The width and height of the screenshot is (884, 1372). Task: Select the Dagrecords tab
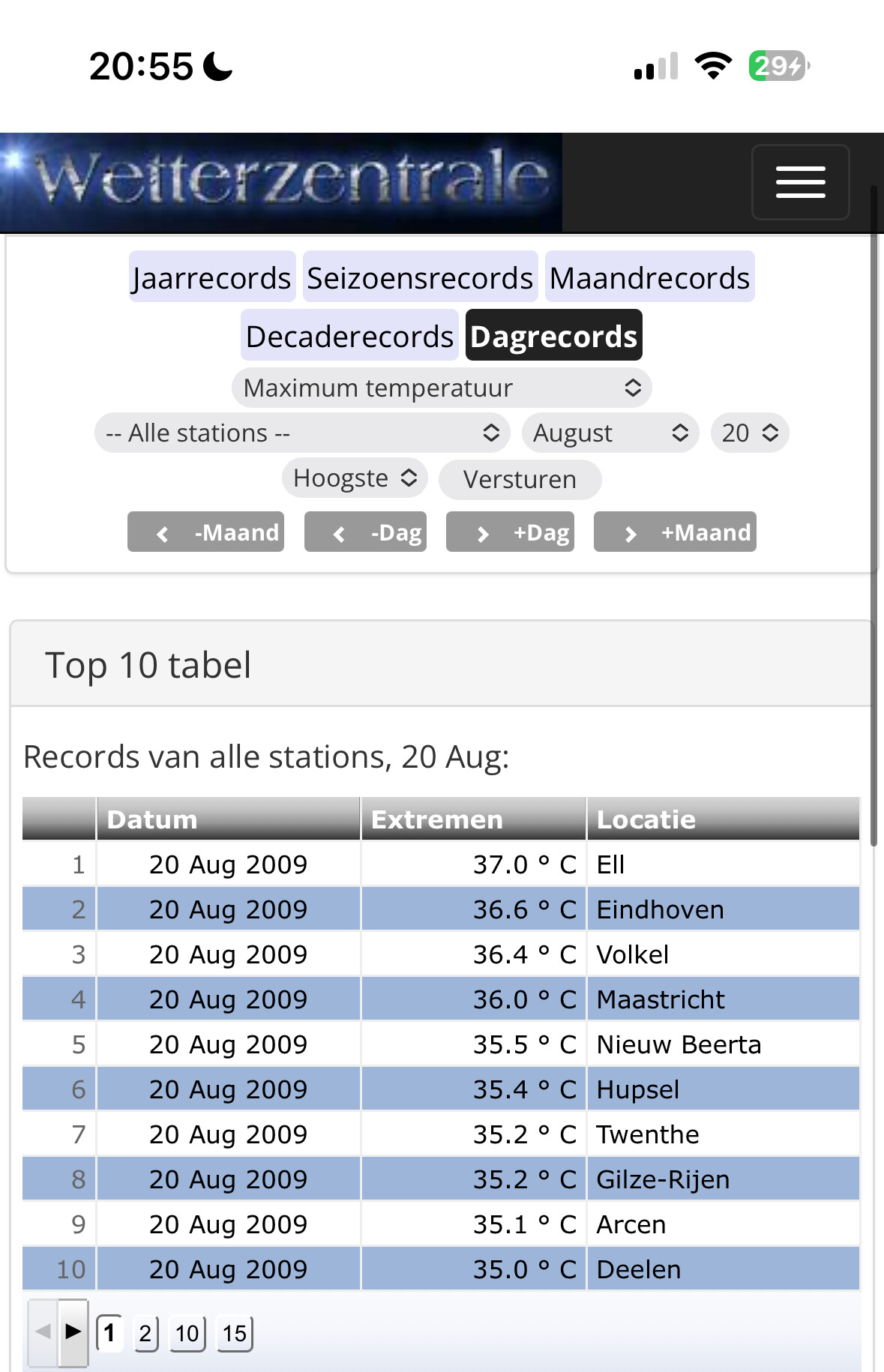[553, 336]
